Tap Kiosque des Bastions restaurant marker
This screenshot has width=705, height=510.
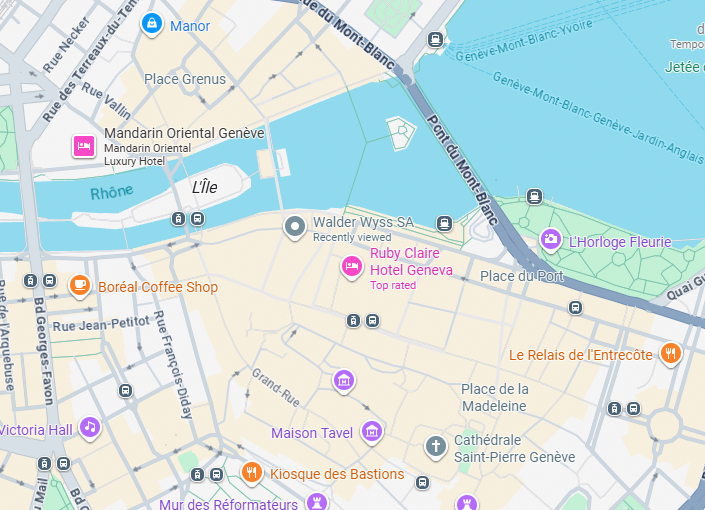[251, 472]
